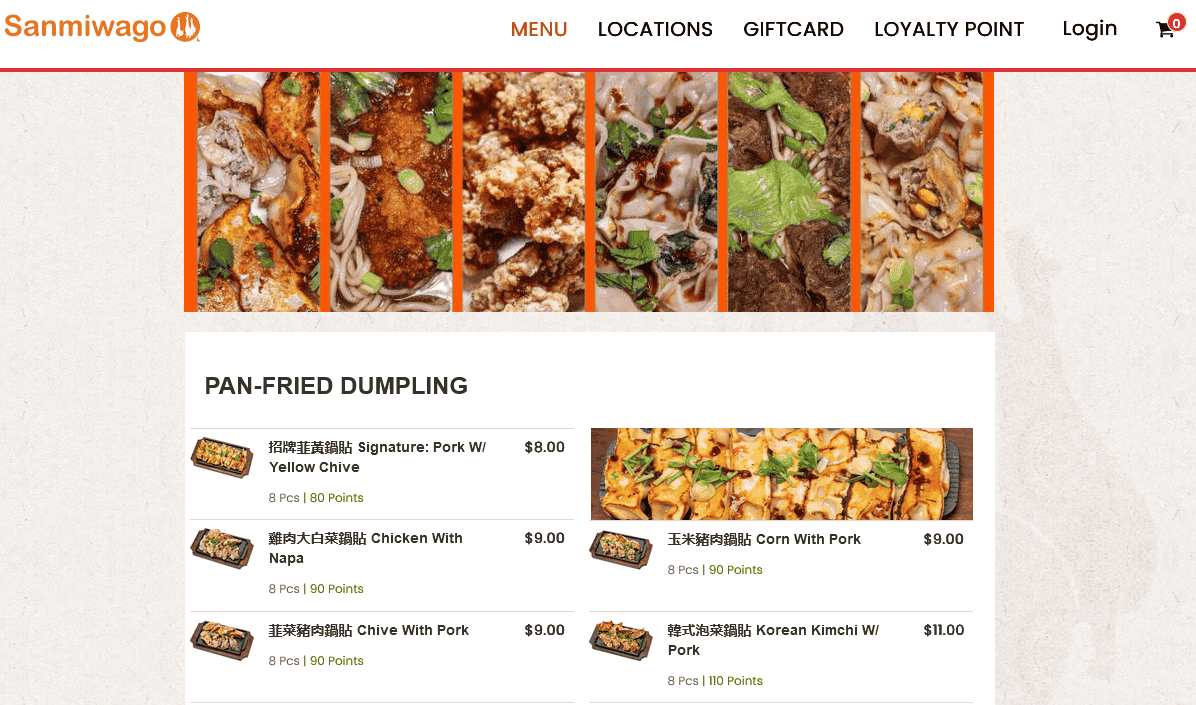This screenshot has height=705, width=1196.
Task: Choose Corn With Pork dumpling
Action: point(764,539)
